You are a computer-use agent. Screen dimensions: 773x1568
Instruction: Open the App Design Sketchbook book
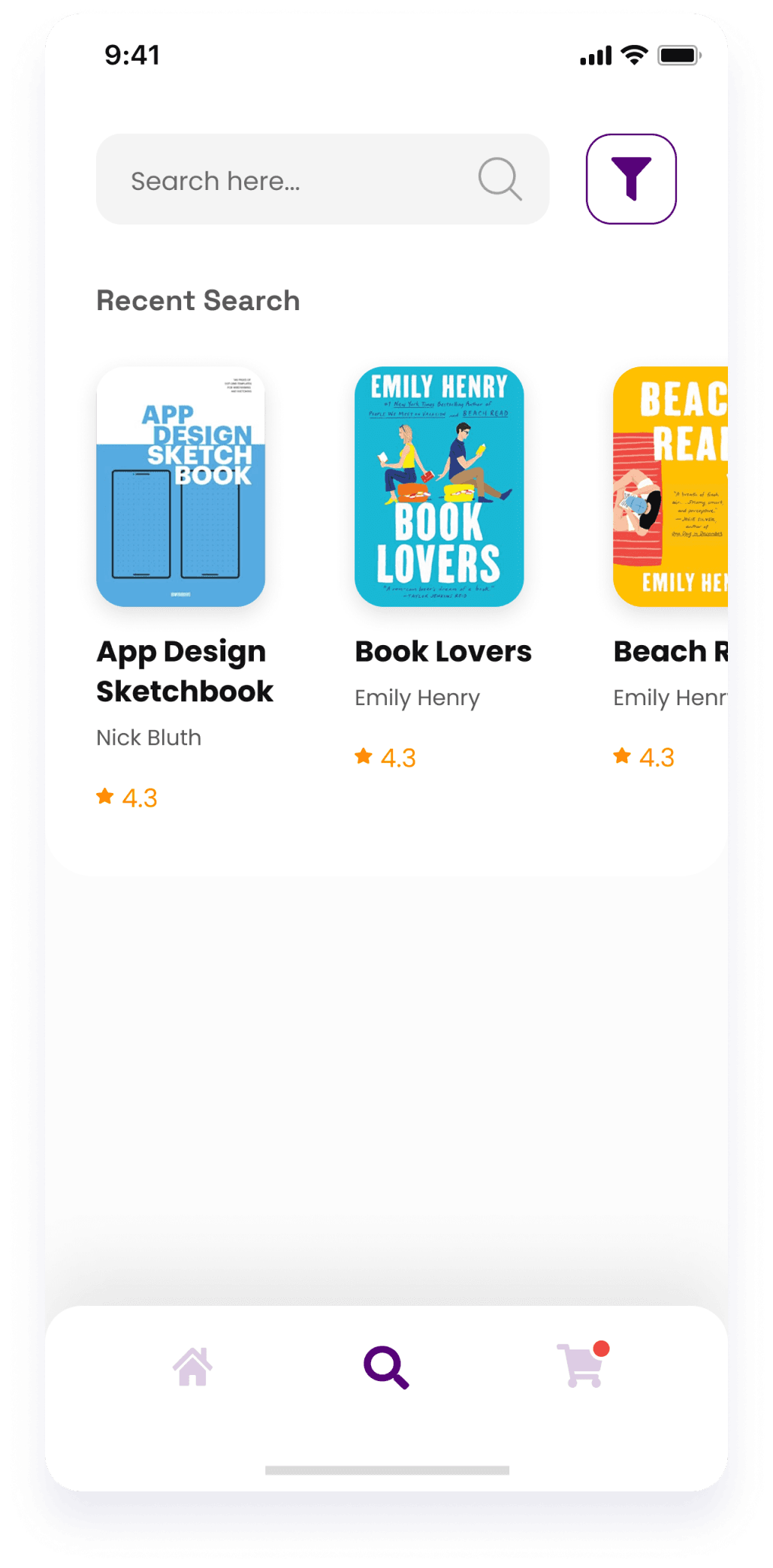pyautogui.click(x=180, y=487)
